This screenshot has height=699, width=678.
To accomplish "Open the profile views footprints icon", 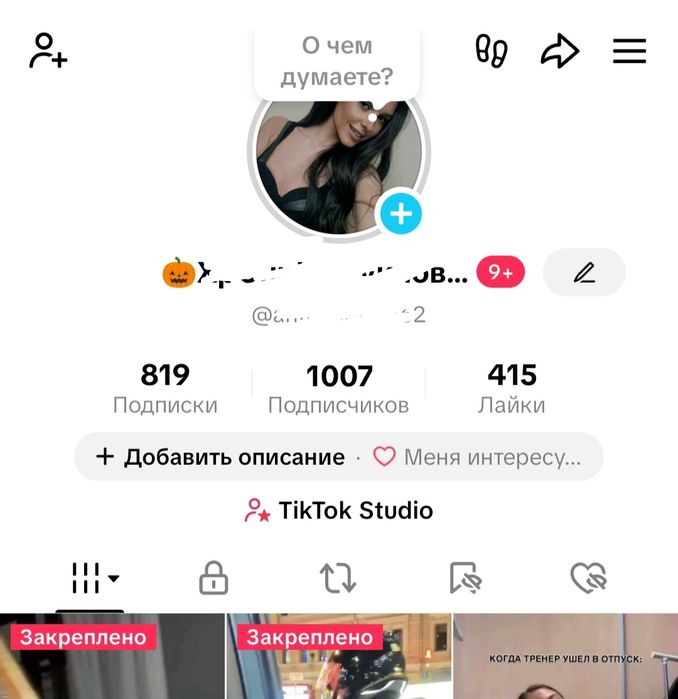I will click(491, 50).
